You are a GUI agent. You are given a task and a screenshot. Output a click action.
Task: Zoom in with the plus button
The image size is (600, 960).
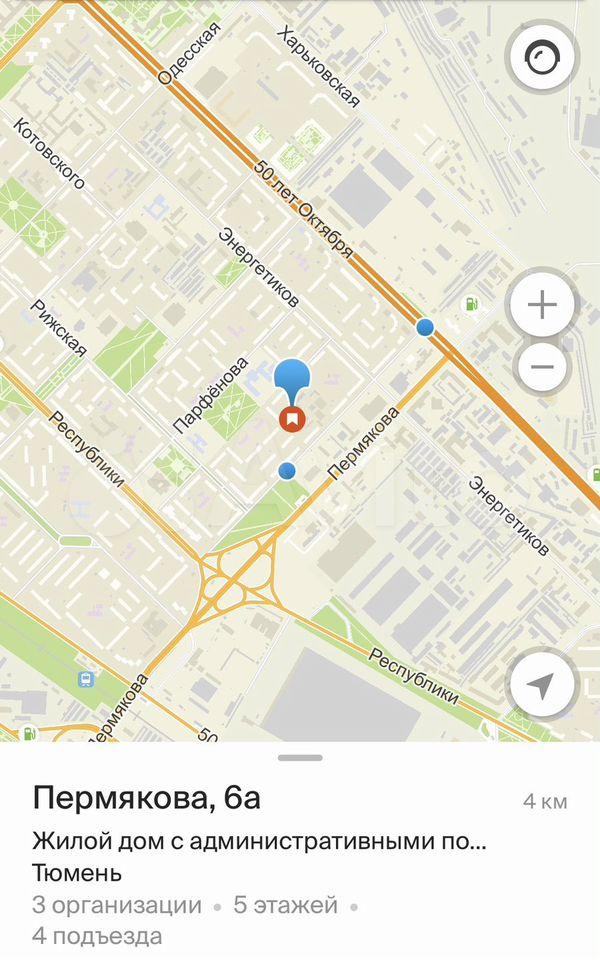tap(541, 305)
